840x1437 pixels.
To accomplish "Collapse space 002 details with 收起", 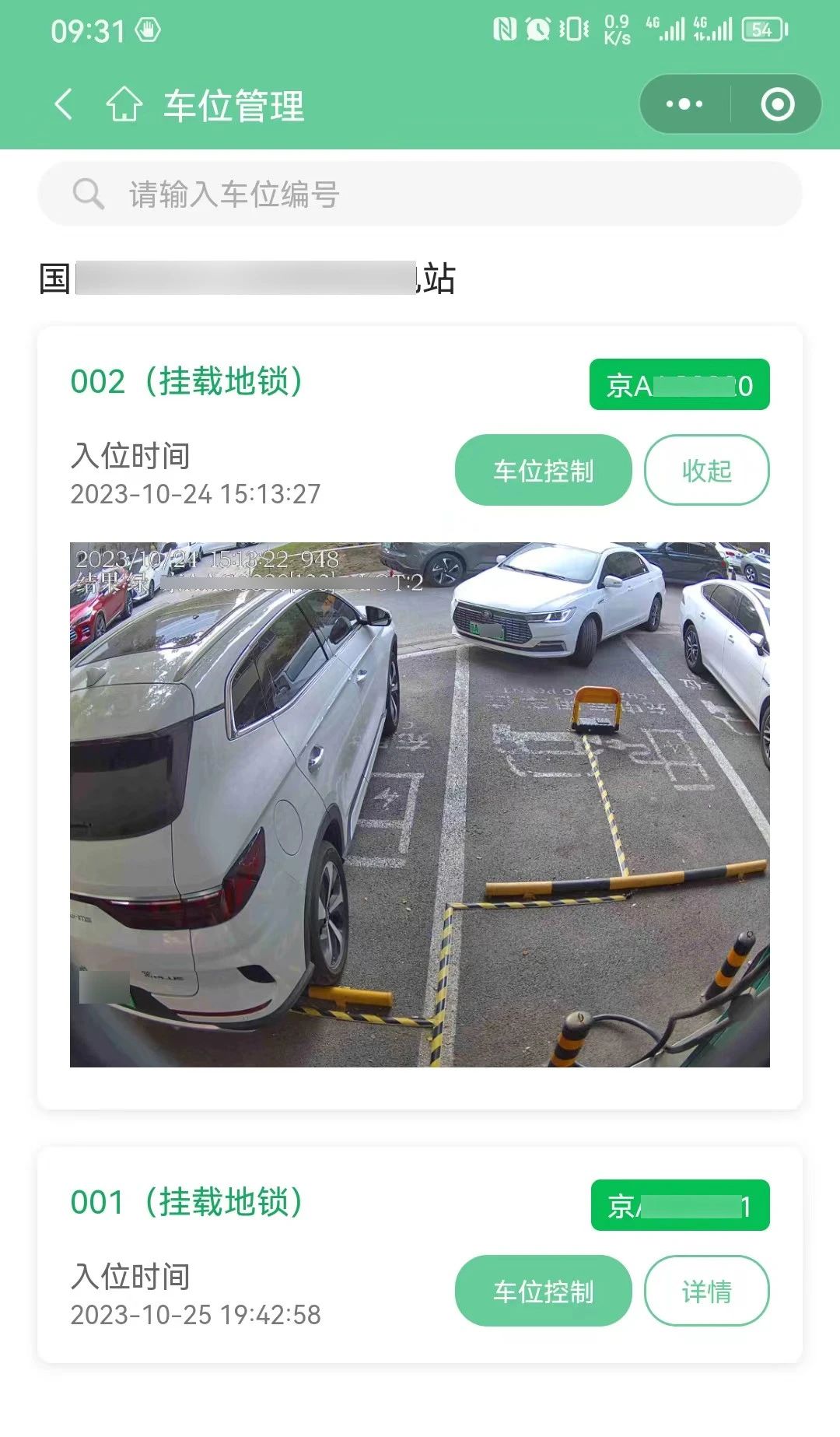I will click(706, 471).
